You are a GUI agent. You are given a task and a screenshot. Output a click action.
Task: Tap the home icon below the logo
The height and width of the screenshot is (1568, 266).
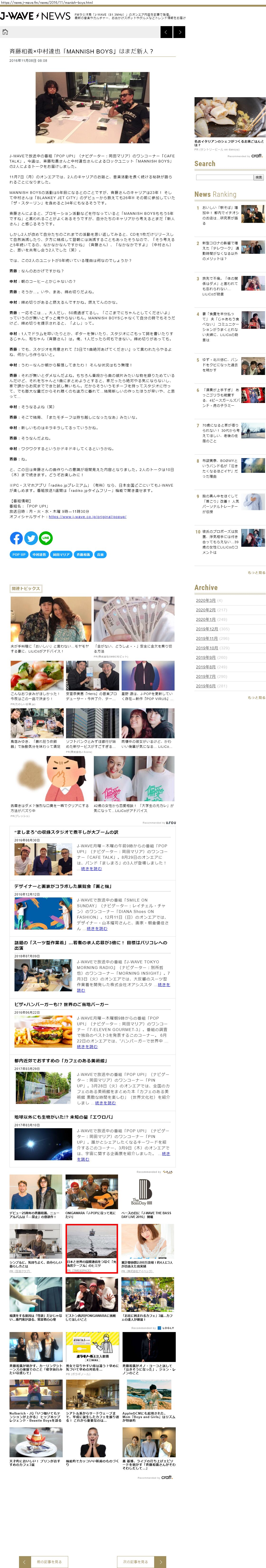pos(5,32)
